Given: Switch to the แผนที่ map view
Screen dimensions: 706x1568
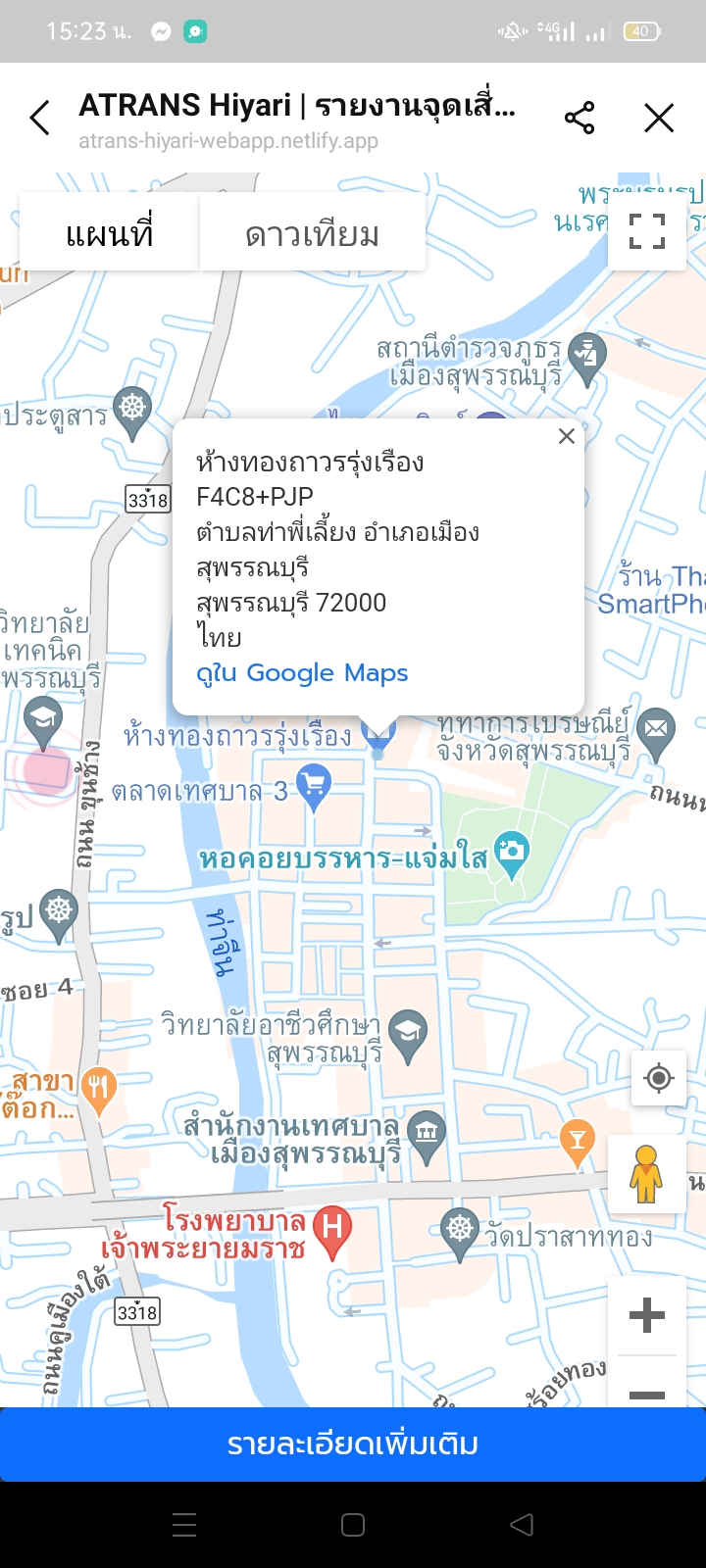Looking at the screenshot, I should coord(110,235).
